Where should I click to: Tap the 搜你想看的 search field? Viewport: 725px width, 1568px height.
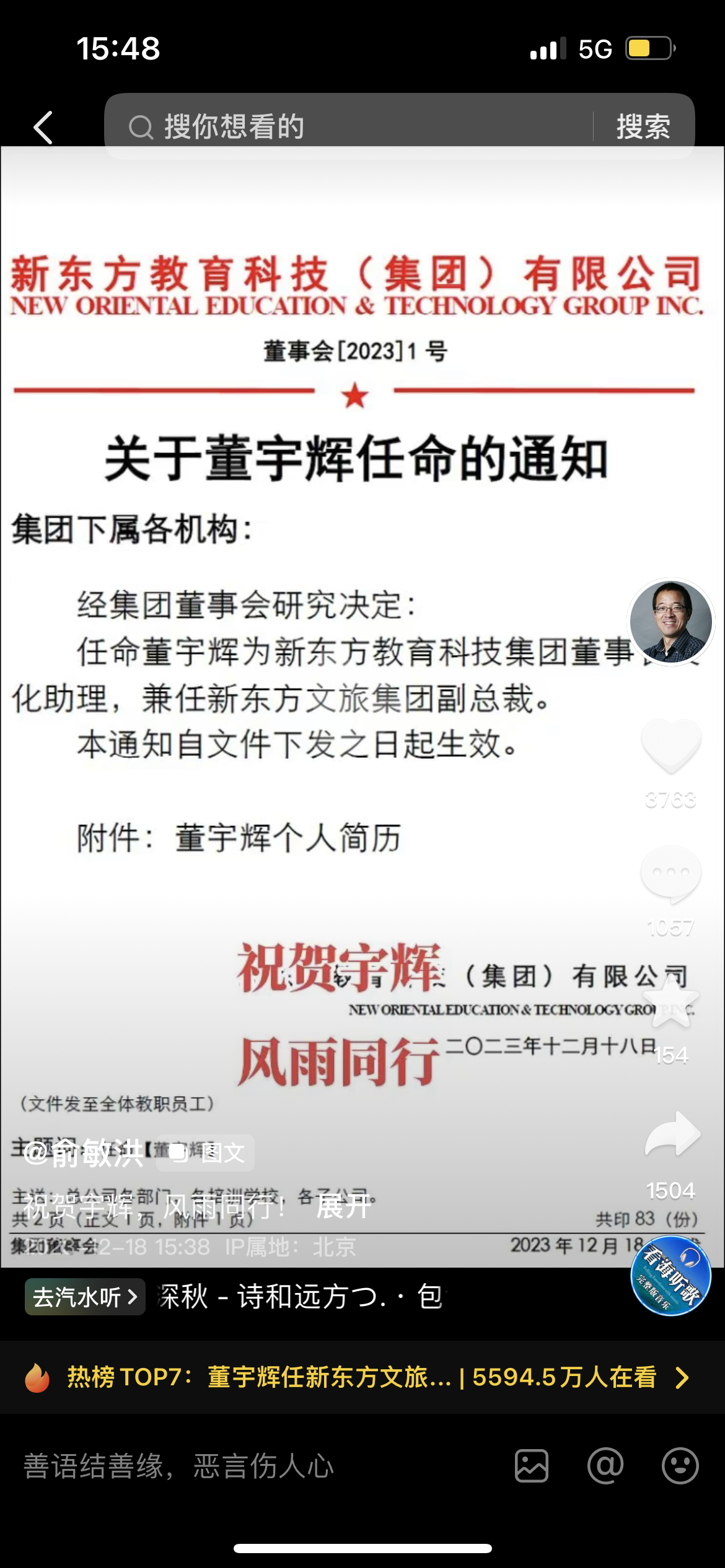347,126
